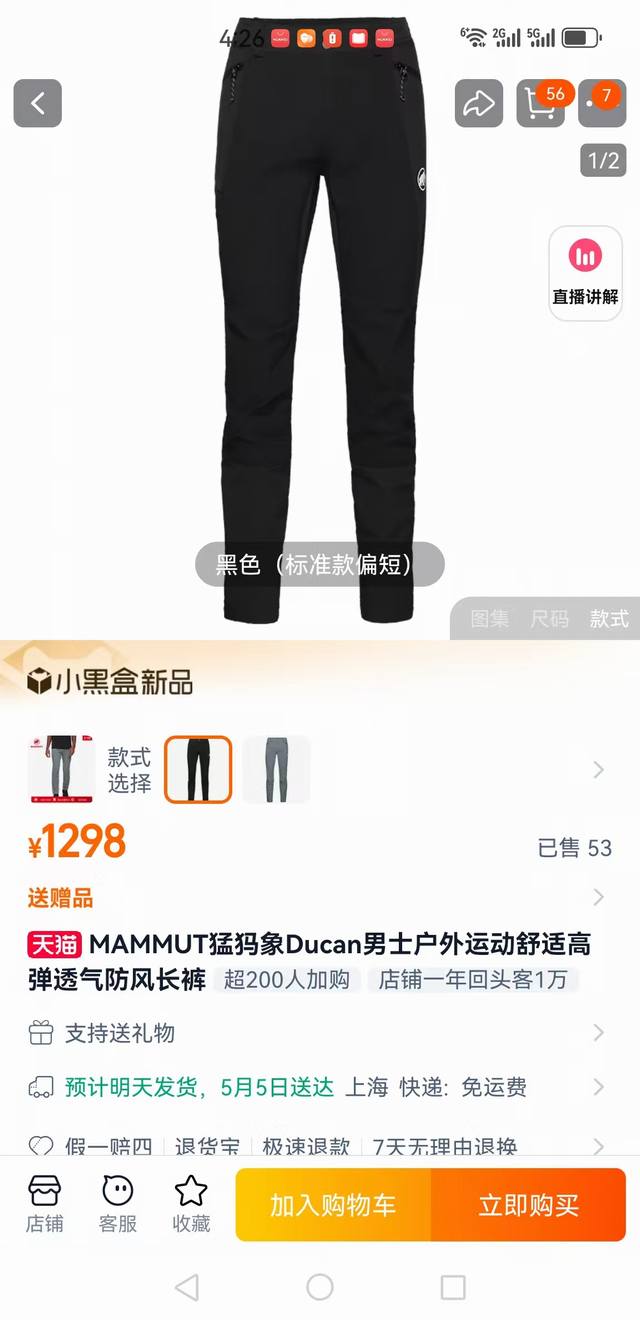Go back using the top-left arrow
Viewport: 640px width, 1320px height.
pos(38,103)
